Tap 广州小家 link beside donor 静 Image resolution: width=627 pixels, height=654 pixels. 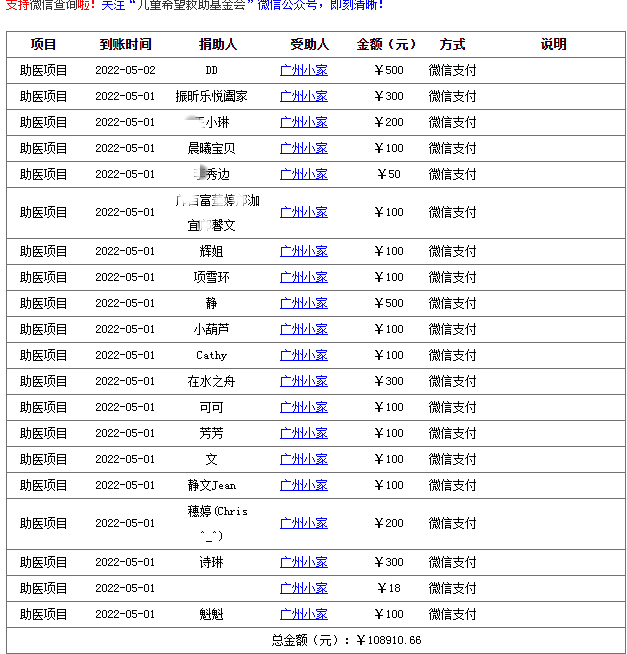303,303
